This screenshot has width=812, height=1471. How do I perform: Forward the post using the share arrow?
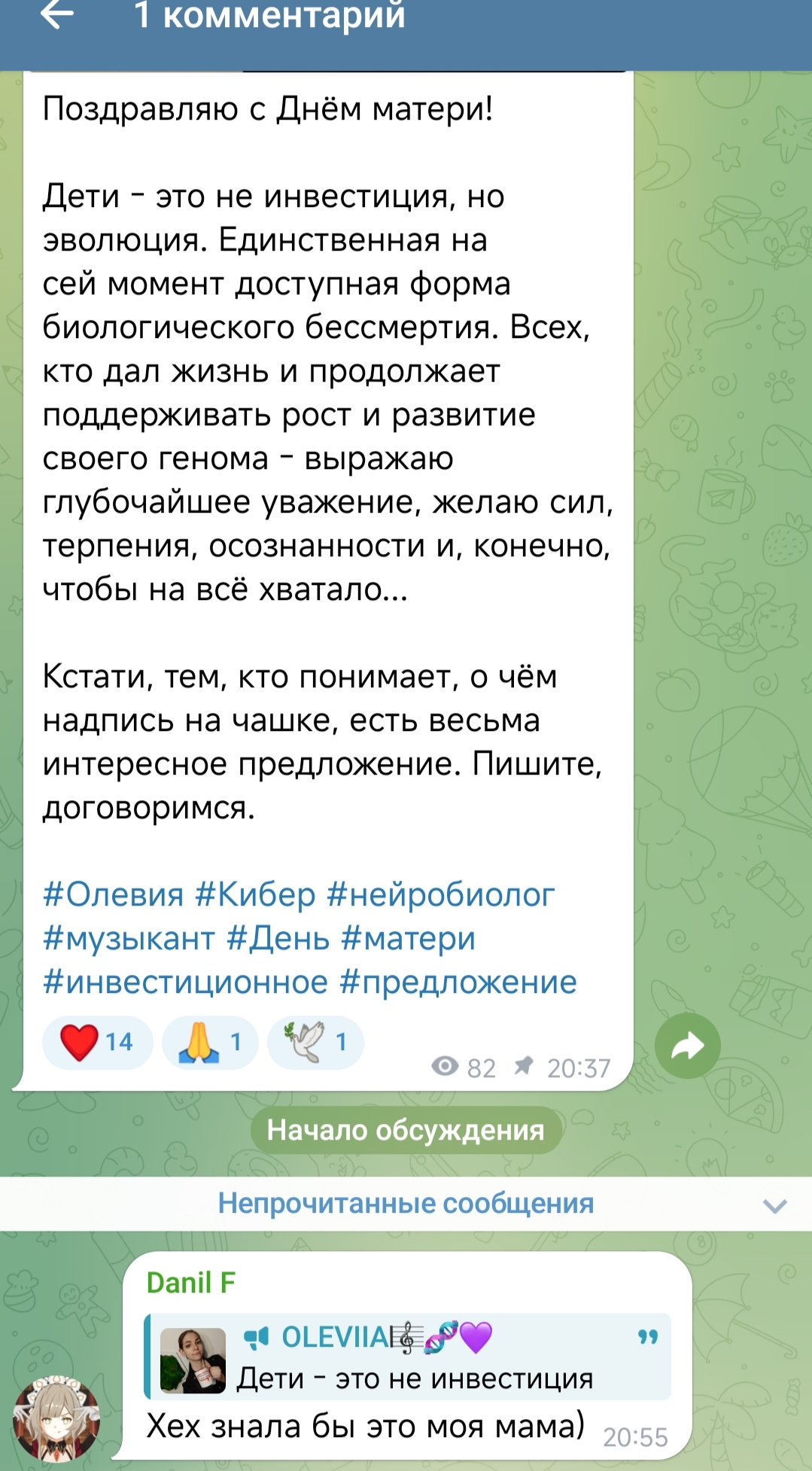coord(687,1046)
